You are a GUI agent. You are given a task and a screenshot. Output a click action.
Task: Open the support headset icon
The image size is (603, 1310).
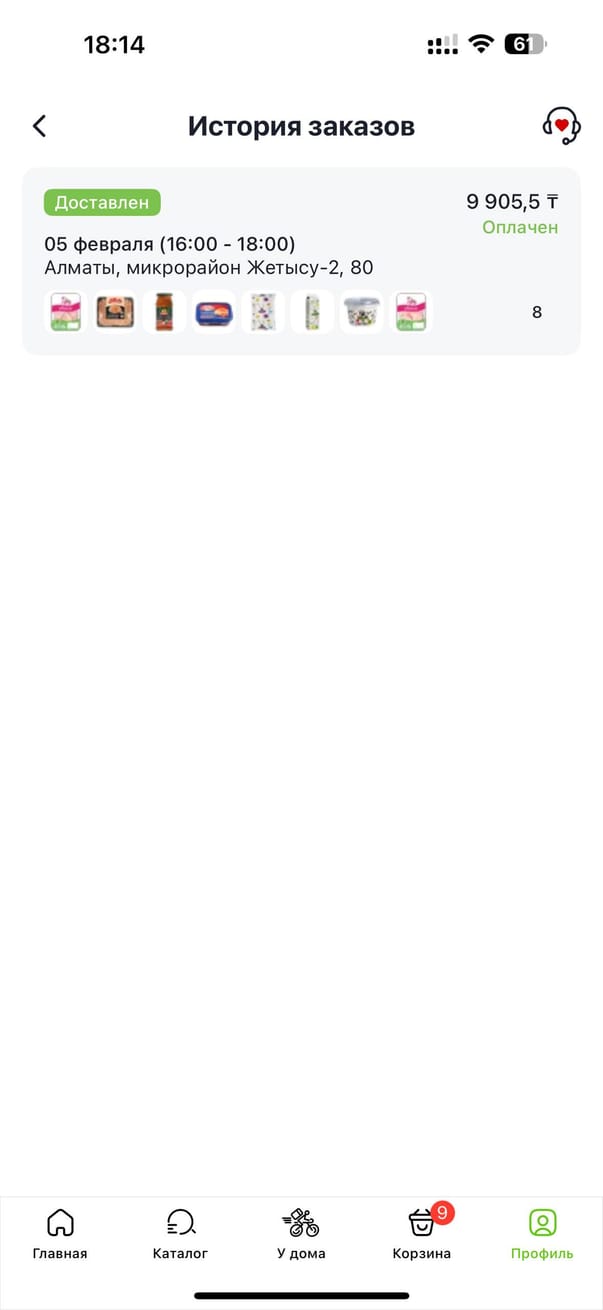[561, 126]
